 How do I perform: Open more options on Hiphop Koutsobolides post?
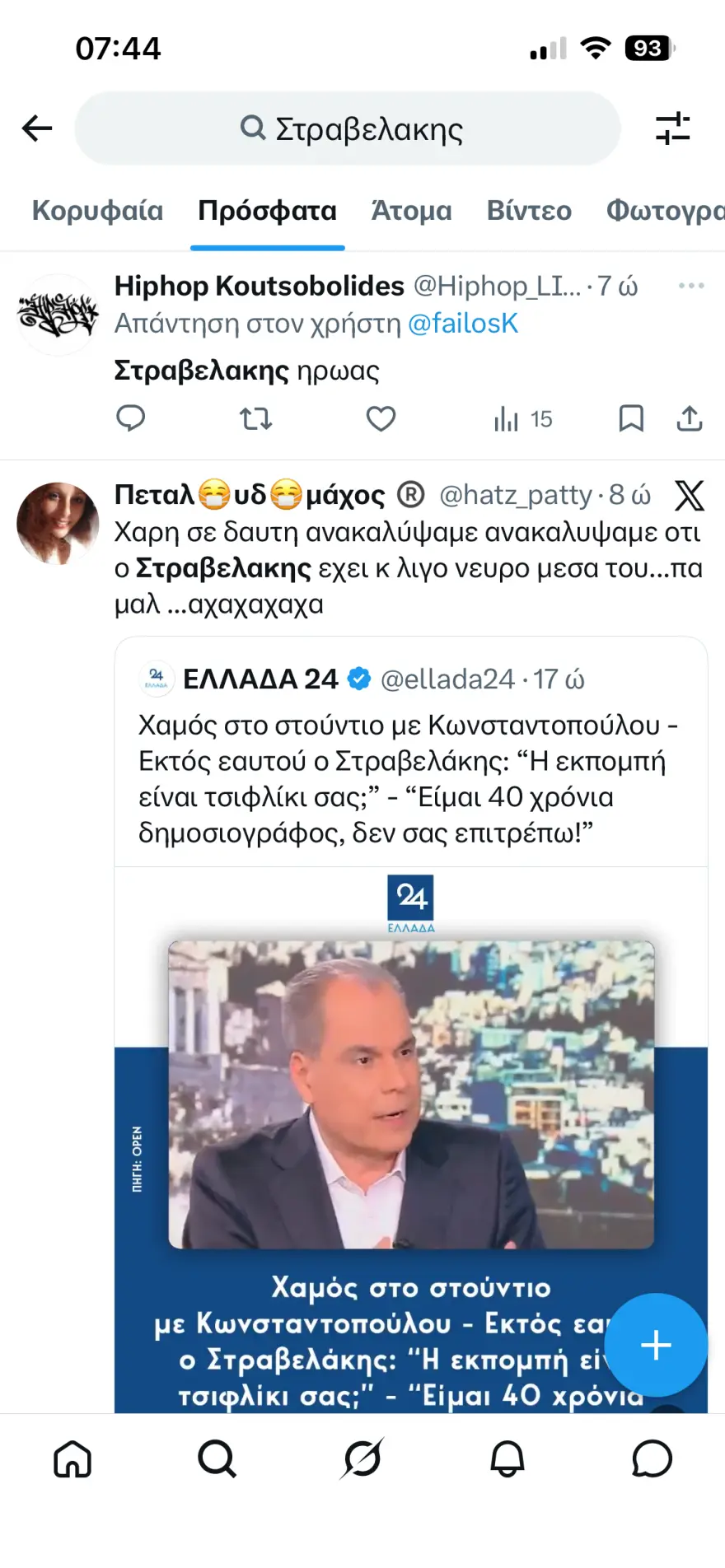click(x=690, y=286)
